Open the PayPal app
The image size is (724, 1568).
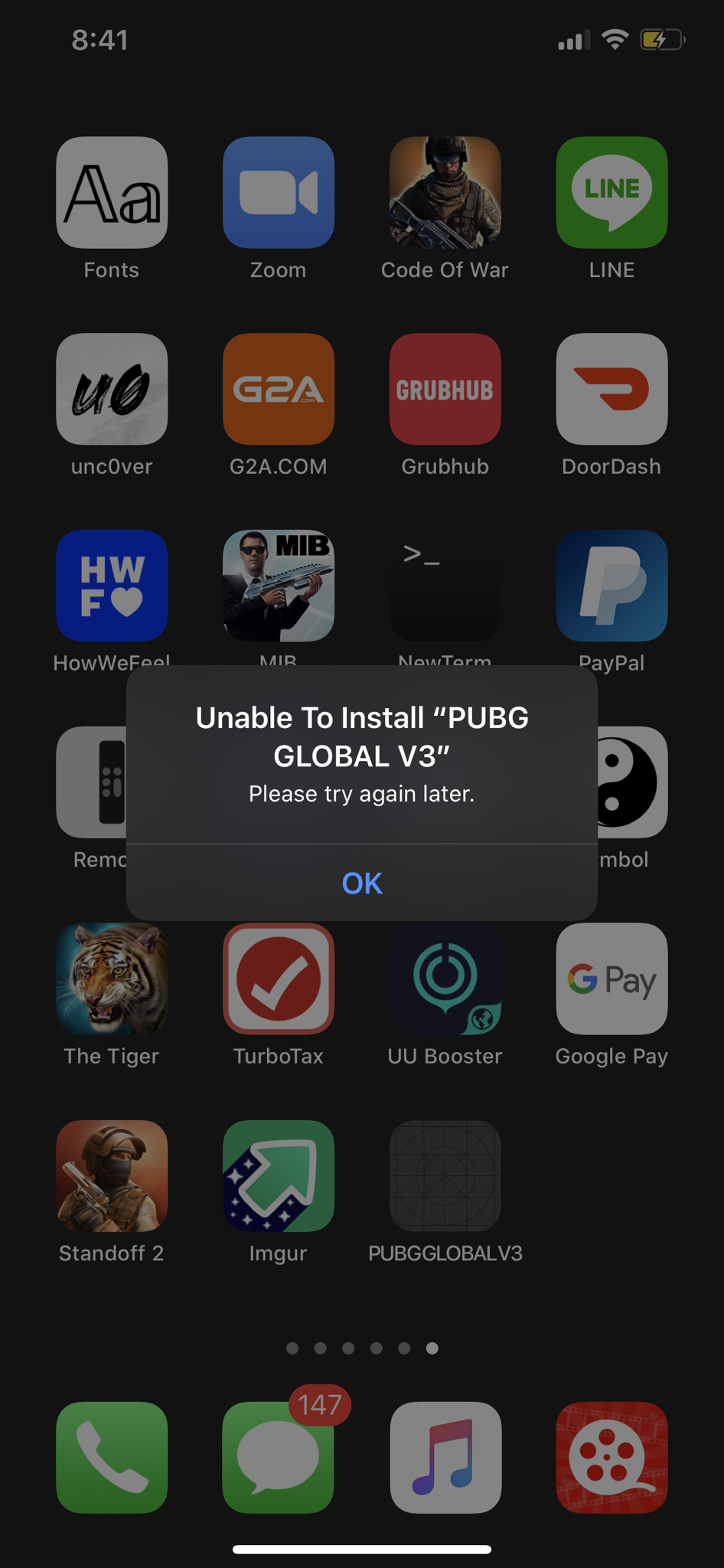[611, 586]
